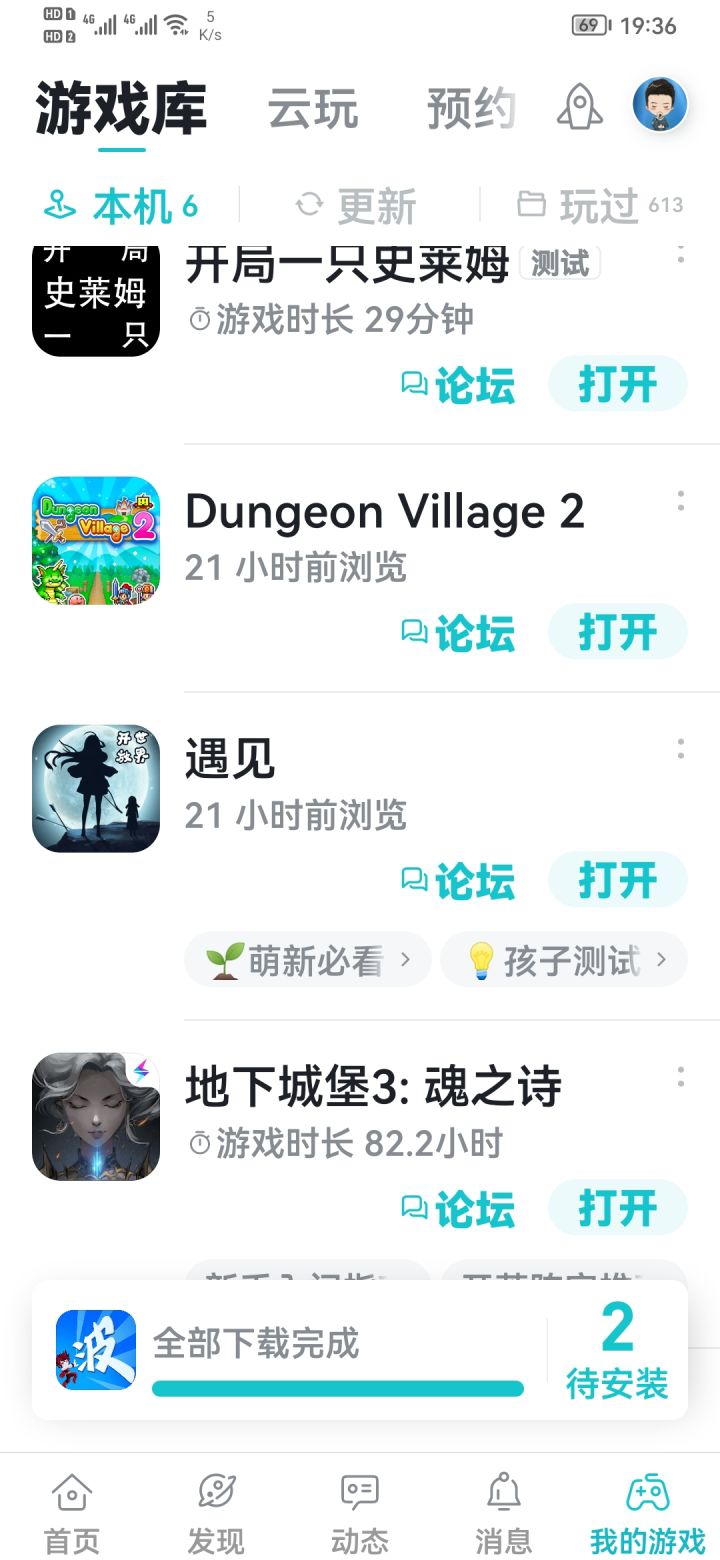This screenshot has width=720, height=1560.
Task: Switch to the 预约 tab
Action: 471,109
